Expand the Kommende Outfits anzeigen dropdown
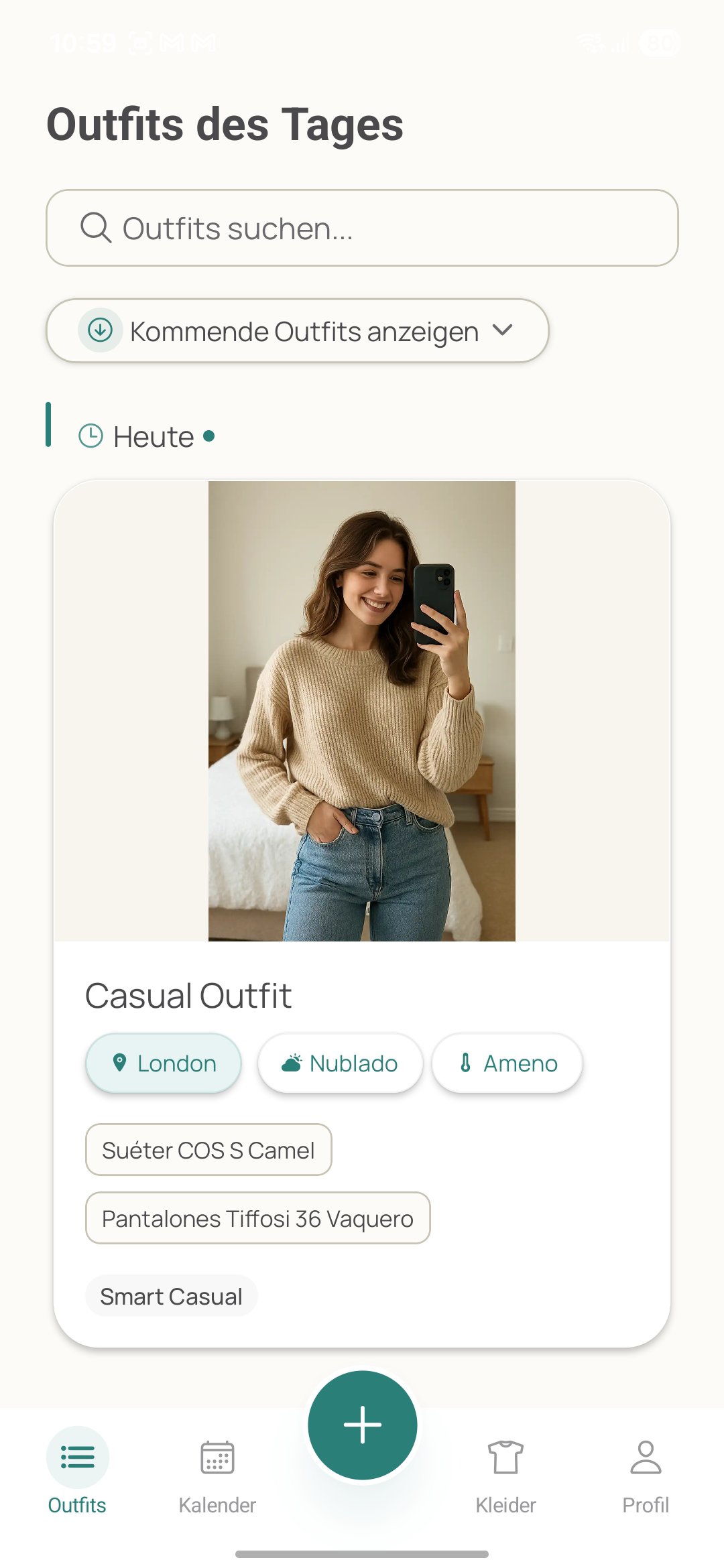 point(297,330)
